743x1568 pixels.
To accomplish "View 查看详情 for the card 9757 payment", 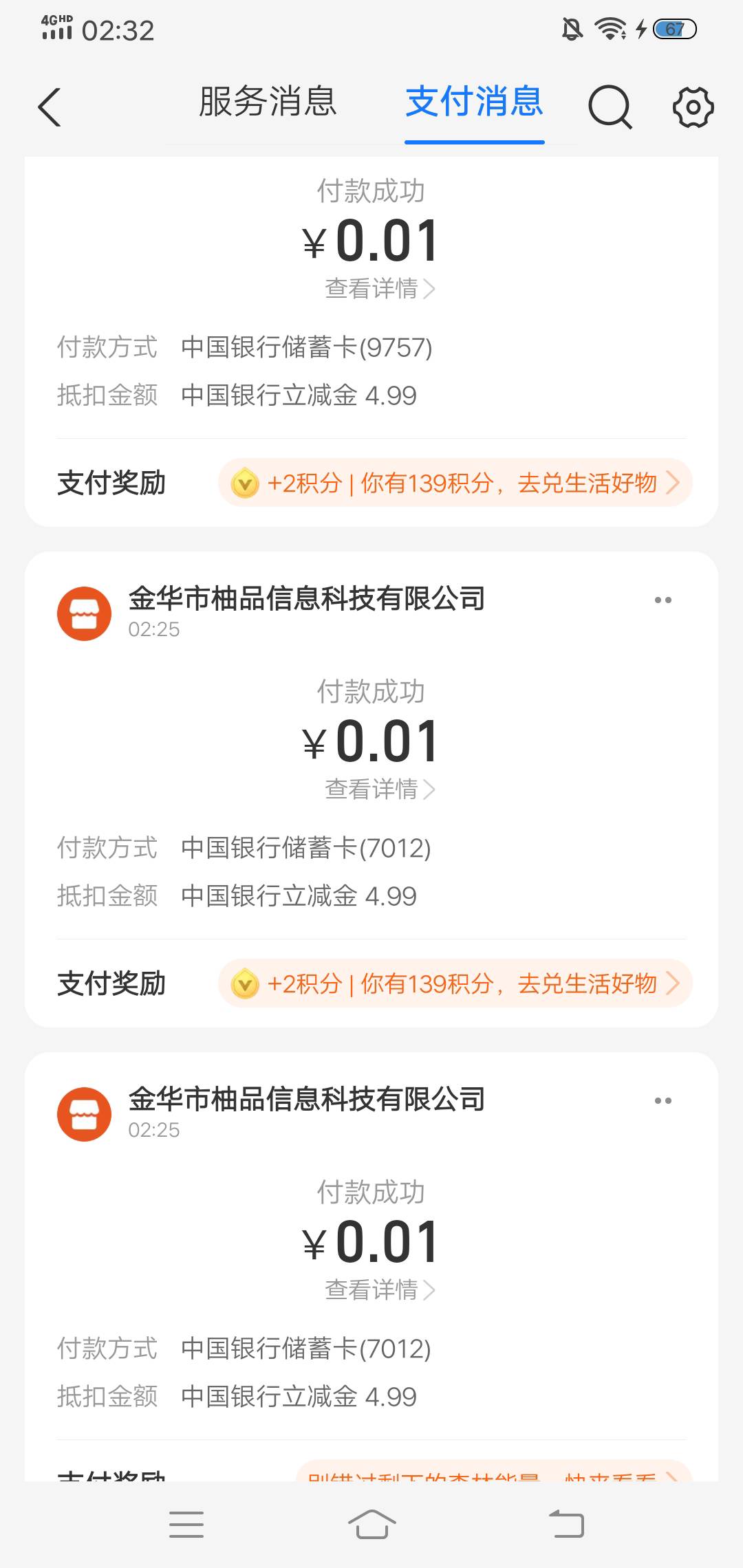I will click(x=380, y=289).
